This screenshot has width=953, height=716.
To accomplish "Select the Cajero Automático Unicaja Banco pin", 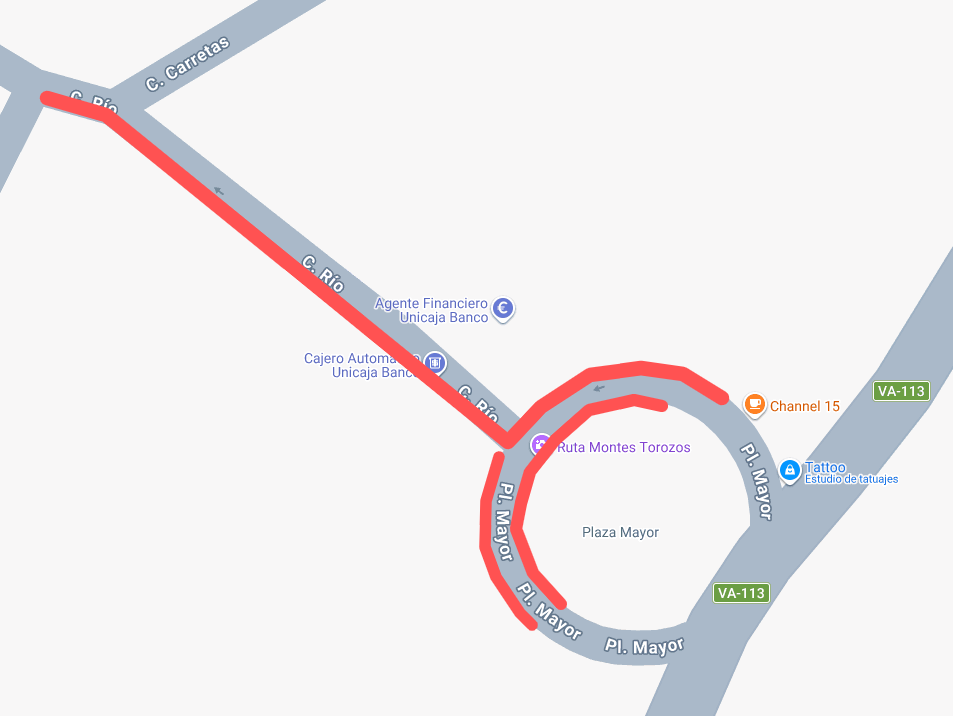I will point(435,362).
